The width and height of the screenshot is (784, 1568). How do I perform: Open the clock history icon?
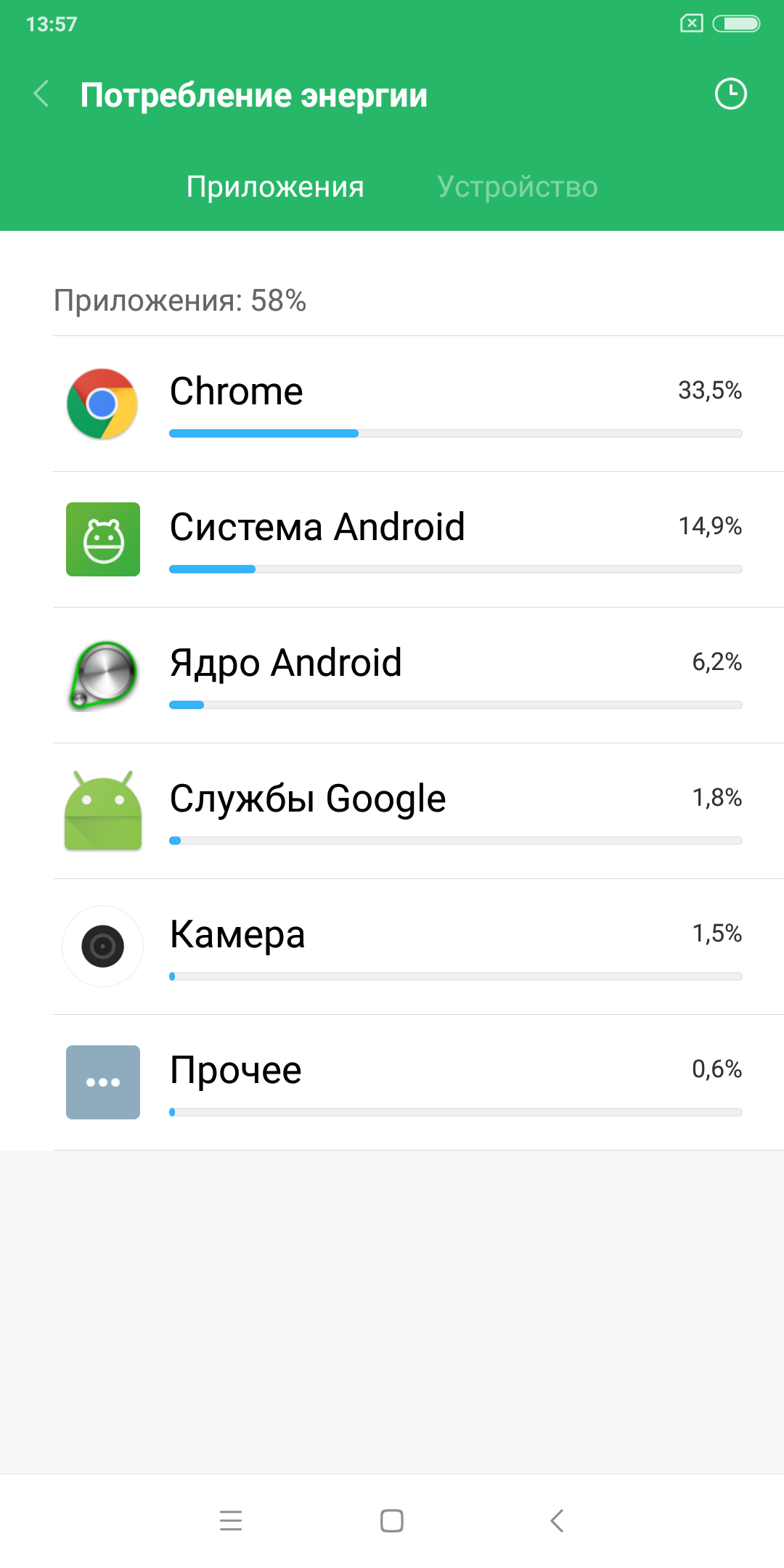point(730,94)
